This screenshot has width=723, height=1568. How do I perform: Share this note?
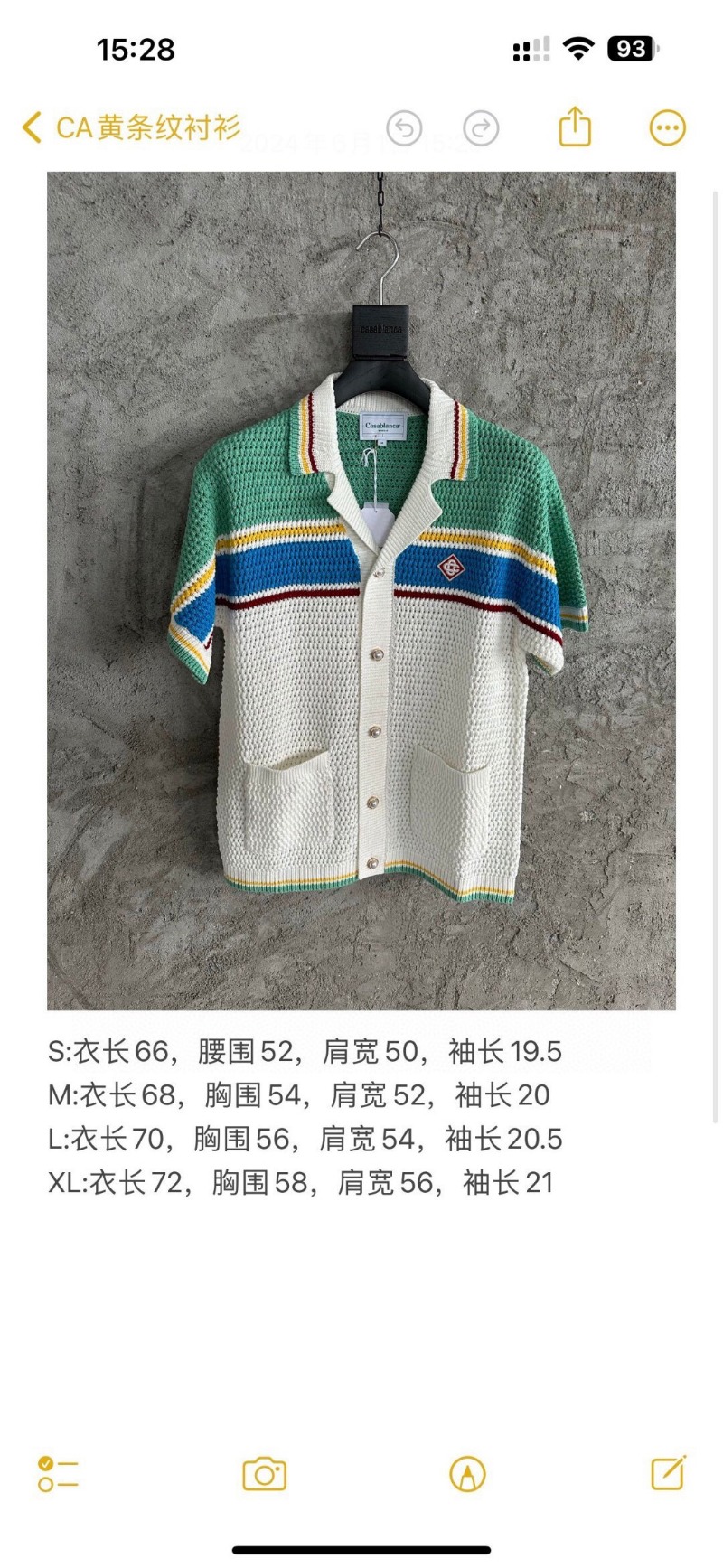(x=575, y=127)
